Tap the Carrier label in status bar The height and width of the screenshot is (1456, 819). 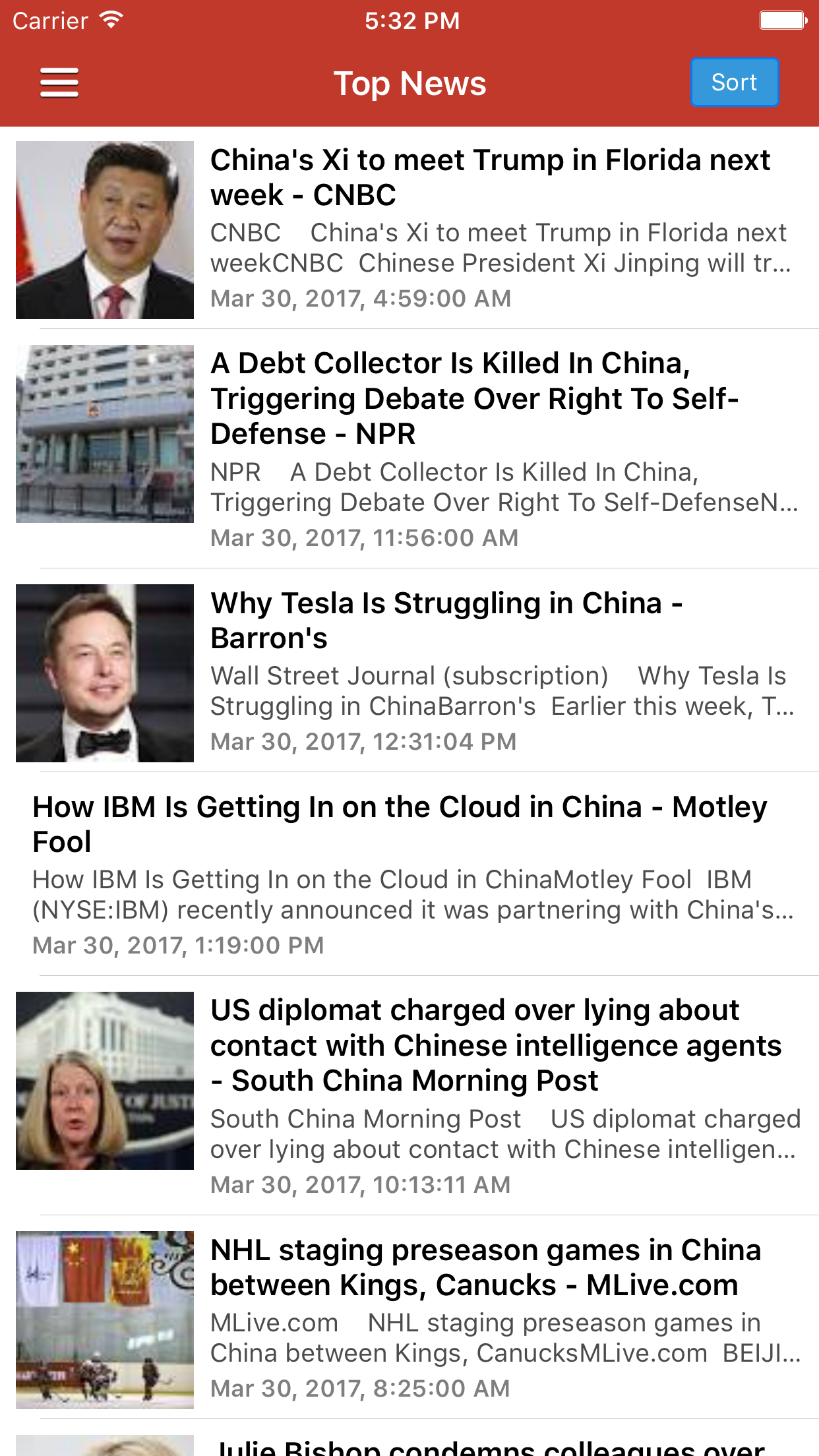click(48, 20)
